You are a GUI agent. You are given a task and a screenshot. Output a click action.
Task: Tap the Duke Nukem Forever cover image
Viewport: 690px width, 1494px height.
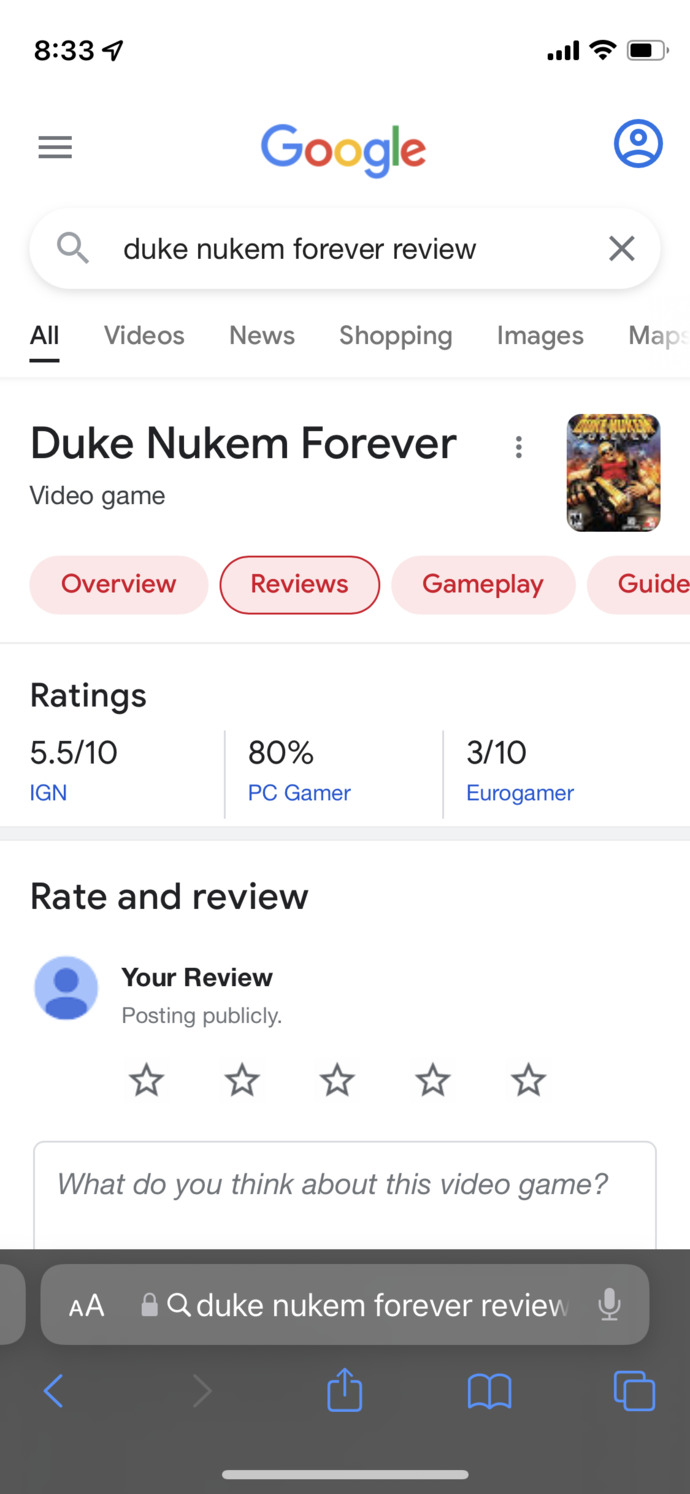point(613,473)
